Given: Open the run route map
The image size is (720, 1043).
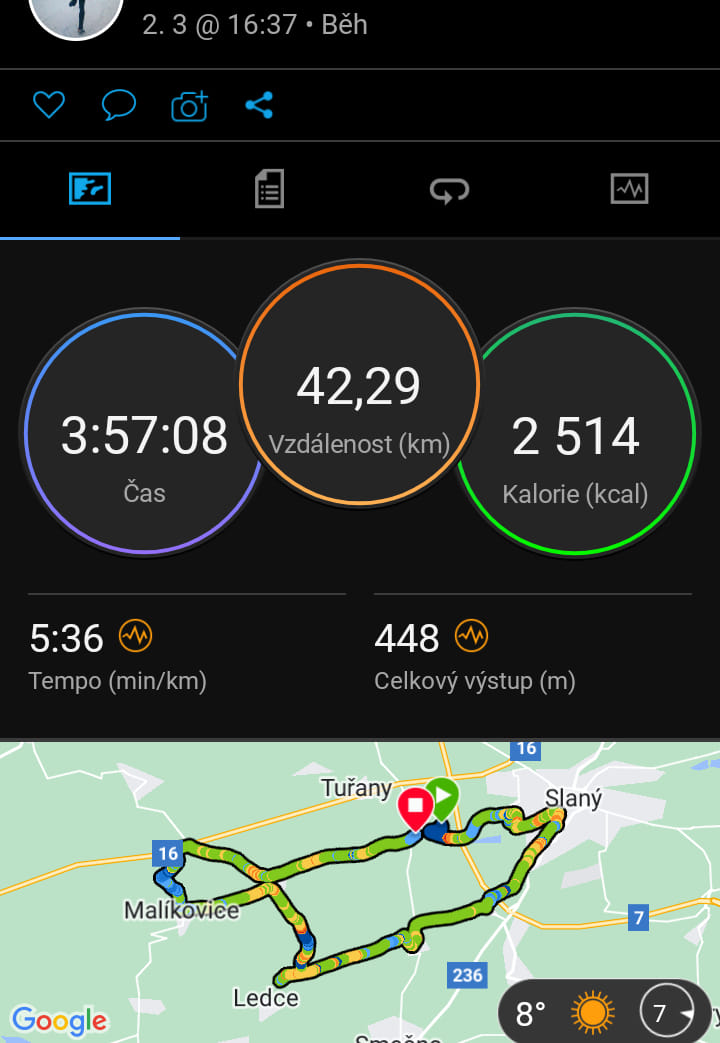Looking at the screenshot, I should (x=360, y=890).
